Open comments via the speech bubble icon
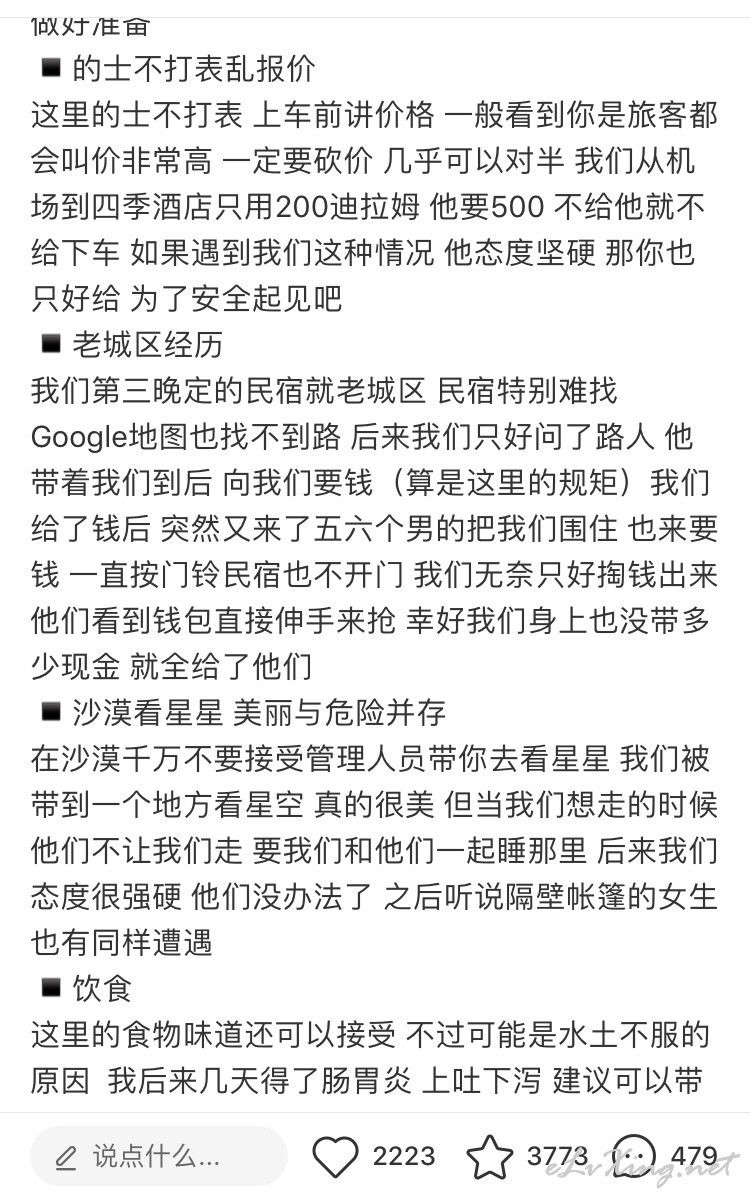The width and height of the screenshot is (750, 1200). [x=634, y=1157]
